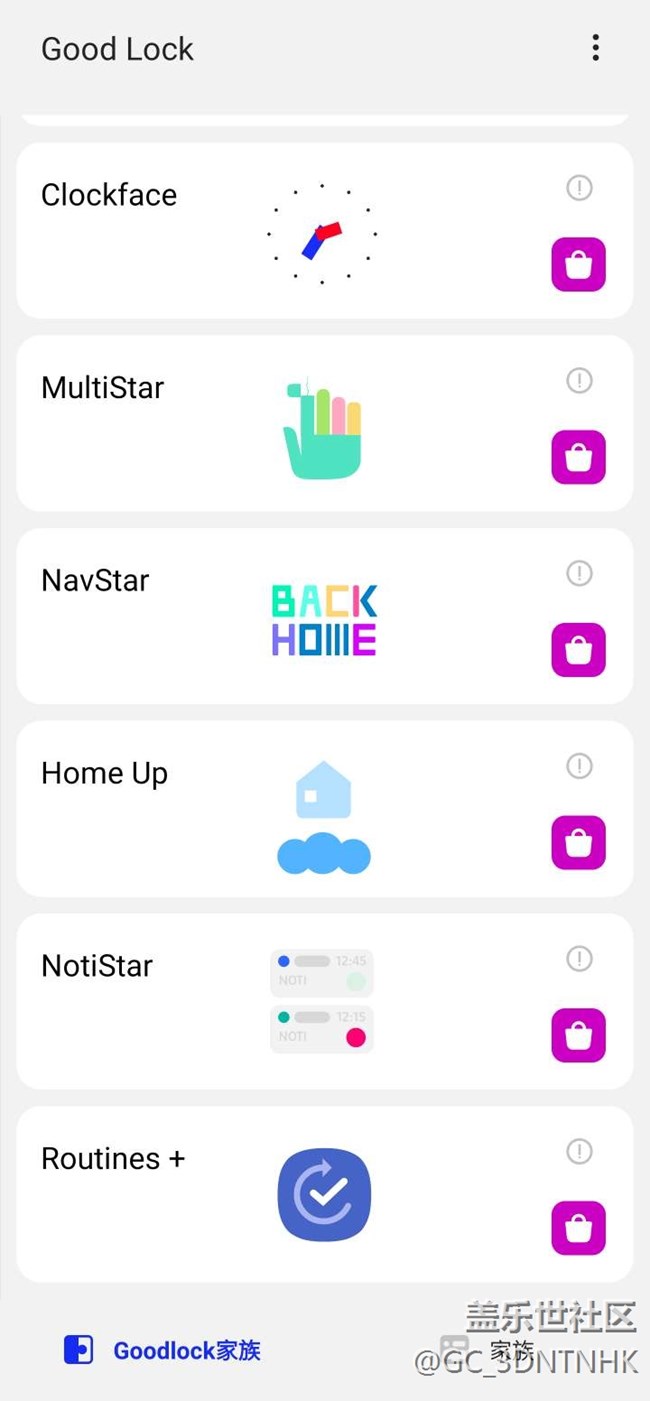Image resolution: width=650 pixels, height=1401 pixels.
Task: View info for Routines +
Action: (x=579, y=1152)
